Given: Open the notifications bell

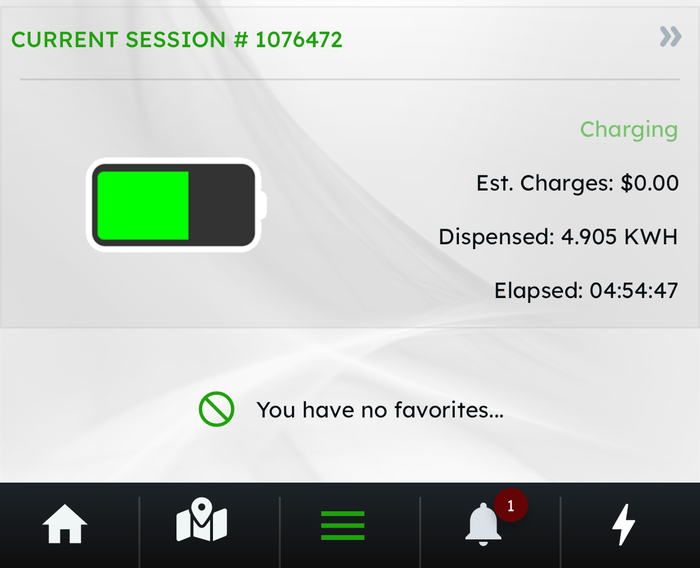Looking at the screenshot, I should [x=484, y=524].
